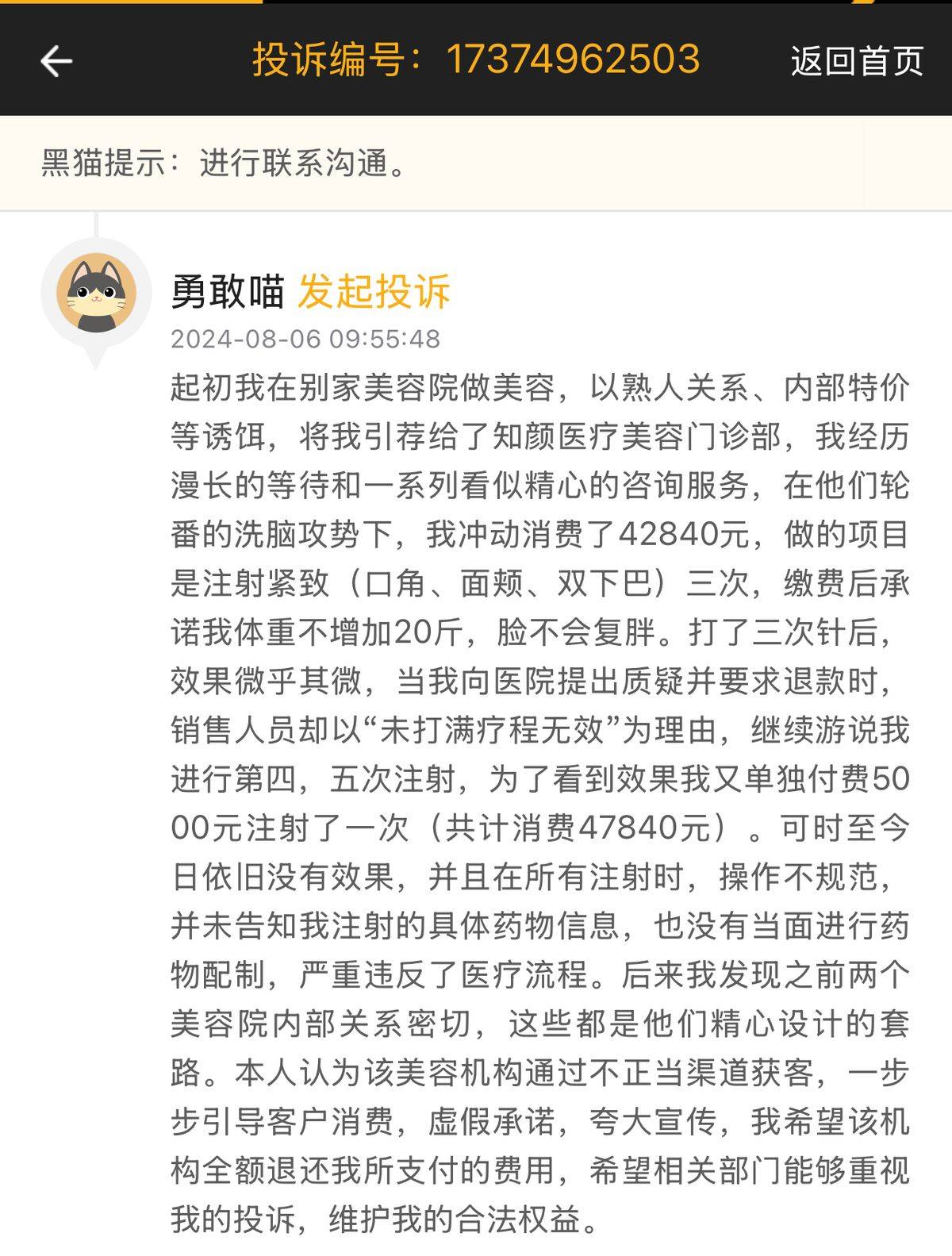Open 勇敢喵's cat avatar profile

click(96, 293)
